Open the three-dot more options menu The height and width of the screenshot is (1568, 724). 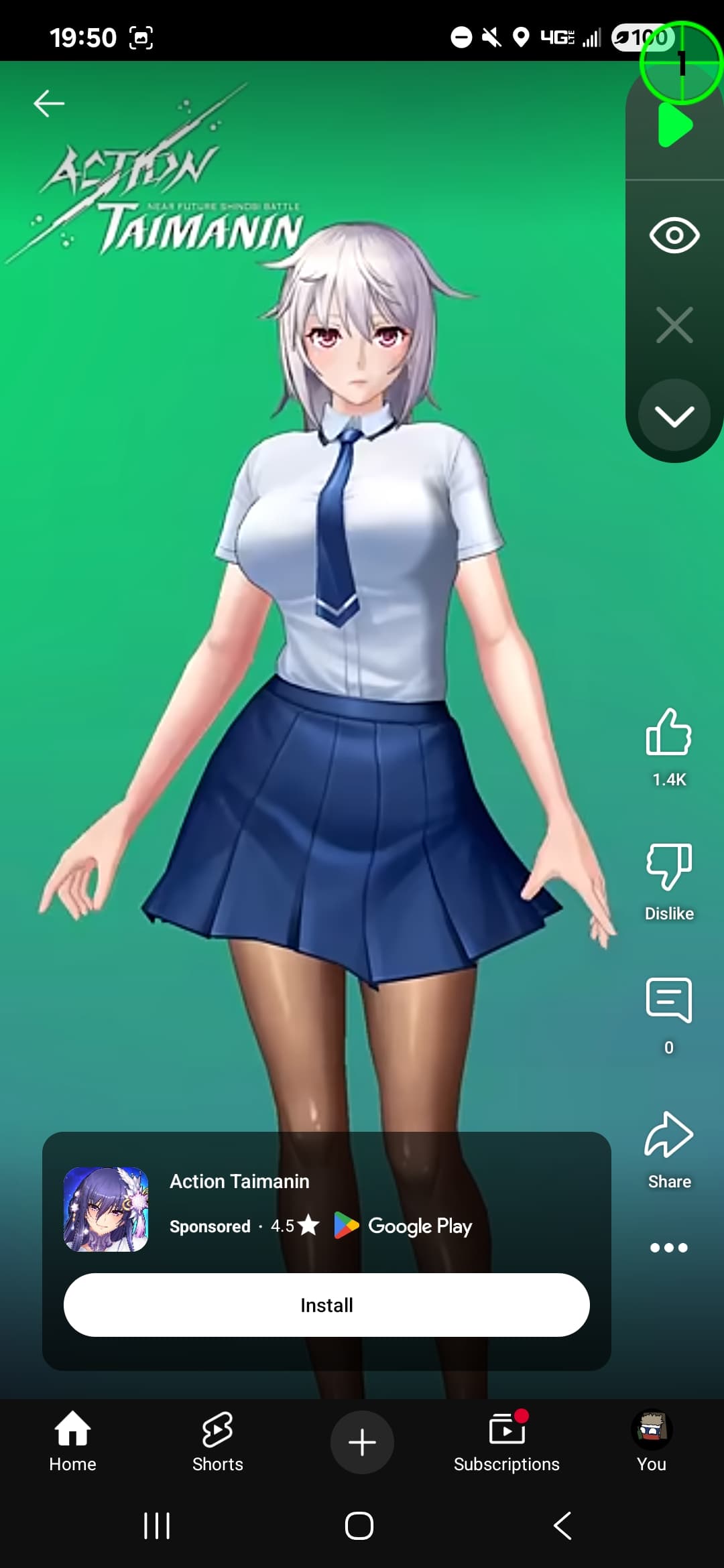click(x=669, y=1248)
